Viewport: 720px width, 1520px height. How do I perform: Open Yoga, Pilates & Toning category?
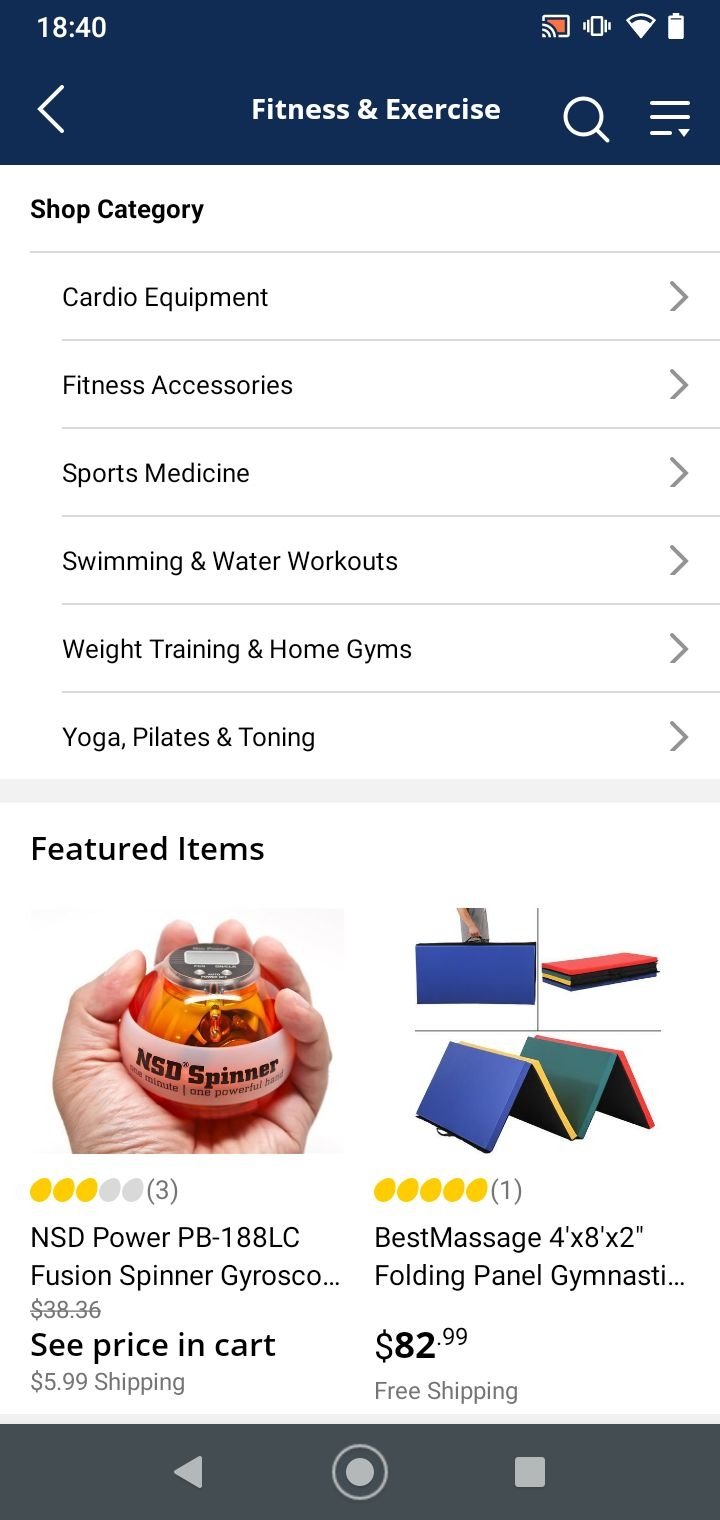(x=375, y=737)
